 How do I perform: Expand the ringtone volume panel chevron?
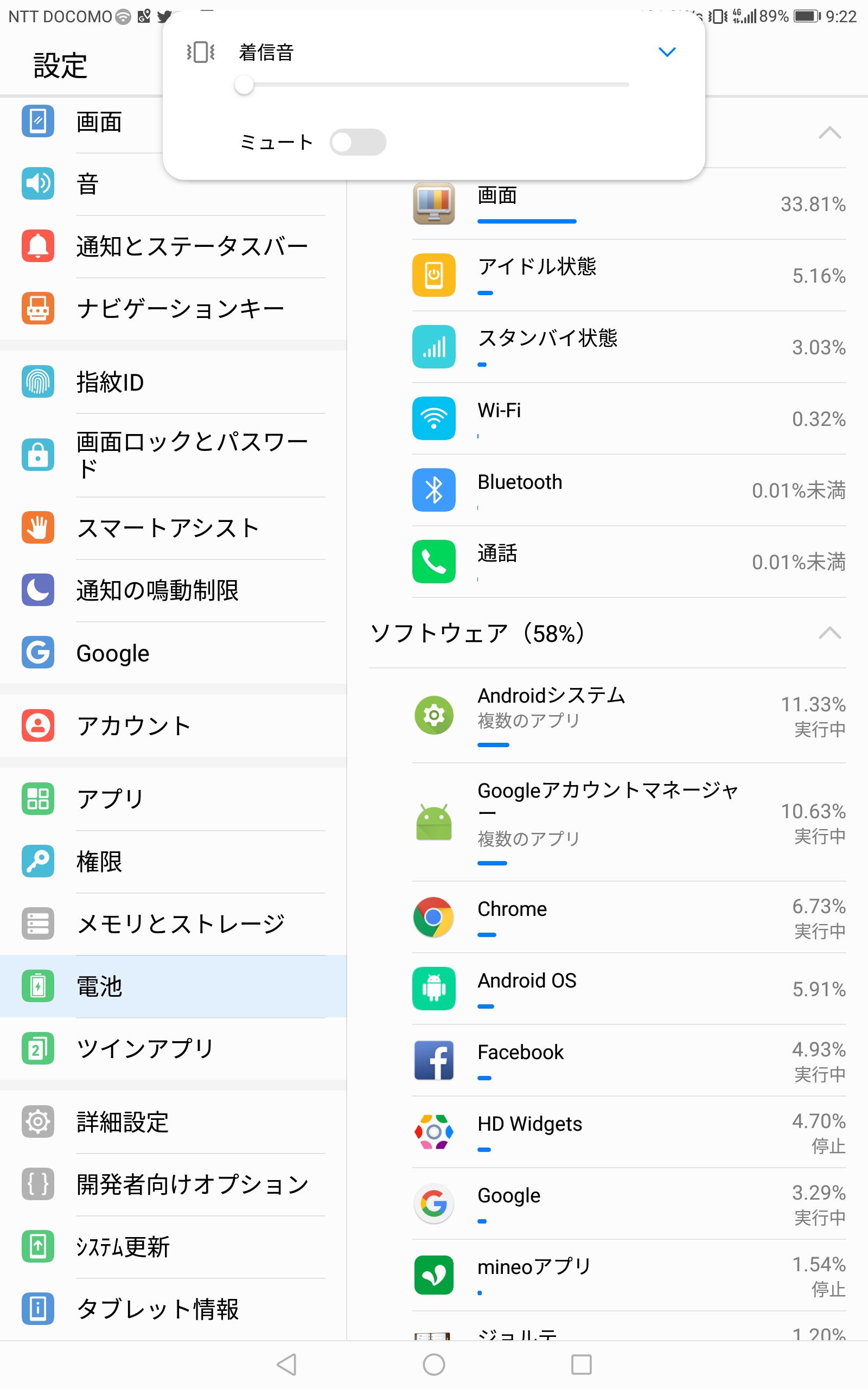667,52
